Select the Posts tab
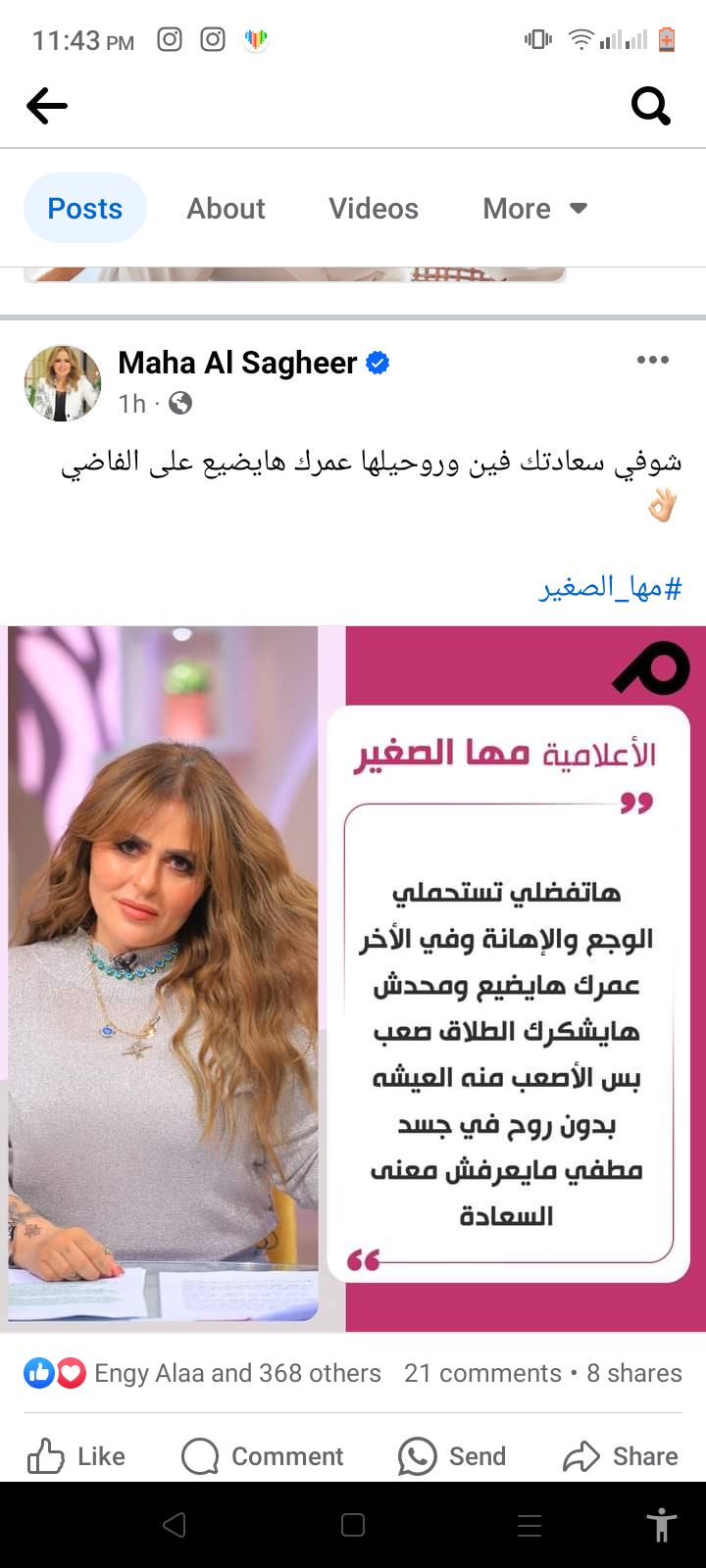This screenshot has height=1568, width=706. tap(85, 209)
